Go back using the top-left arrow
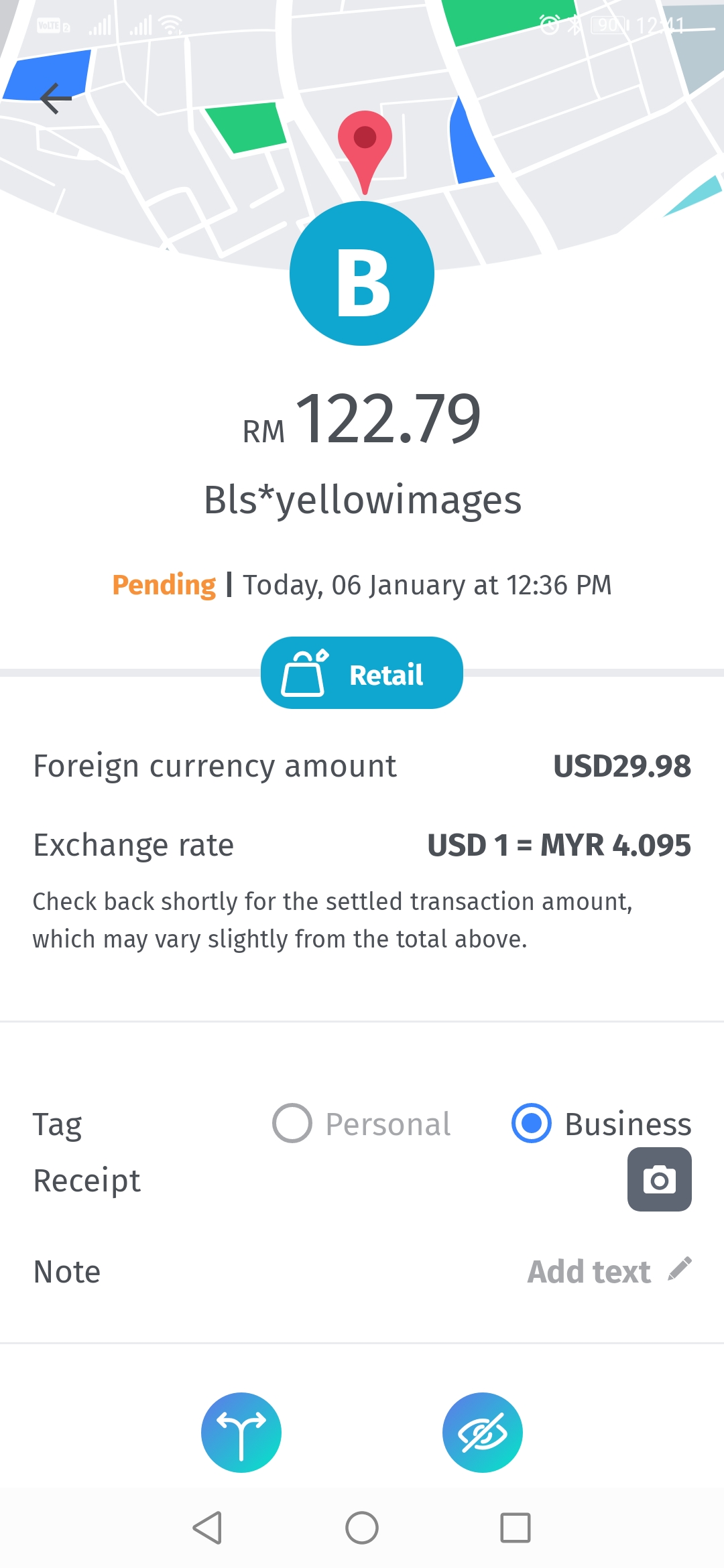Image resolution: width=724 pixels, height=1568 pixels. point(56,99)
